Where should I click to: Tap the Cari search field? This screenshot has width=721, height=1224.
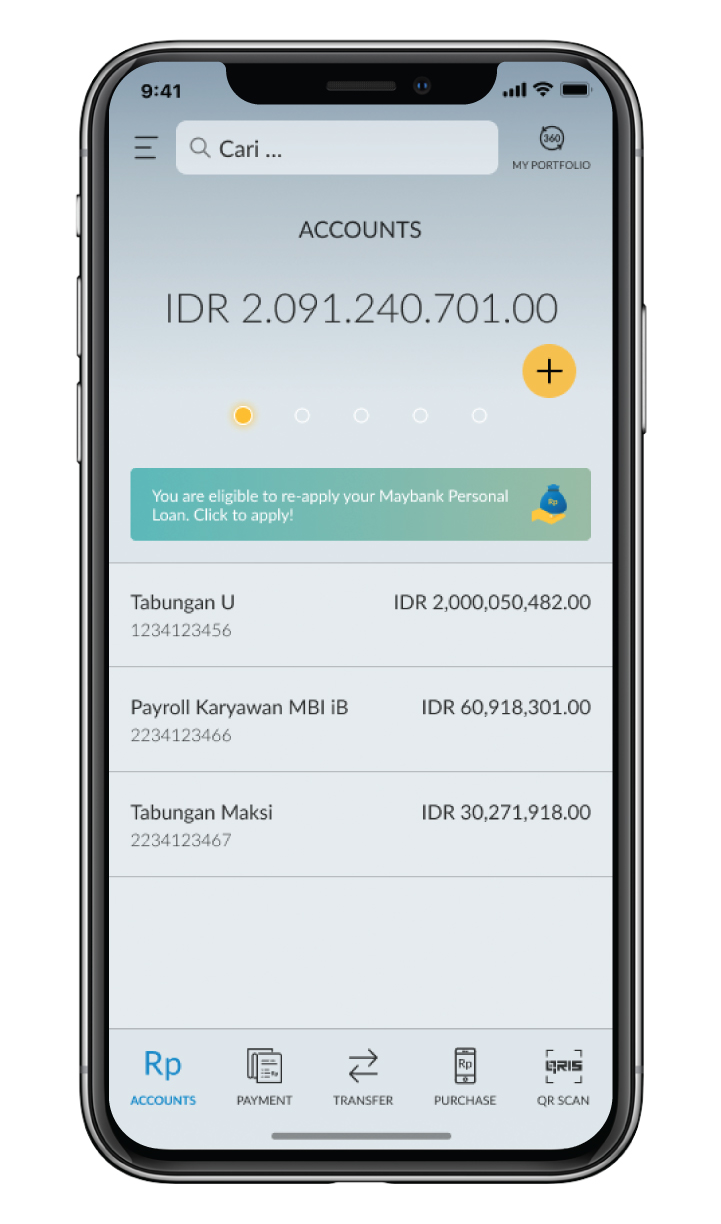point(337,148)
